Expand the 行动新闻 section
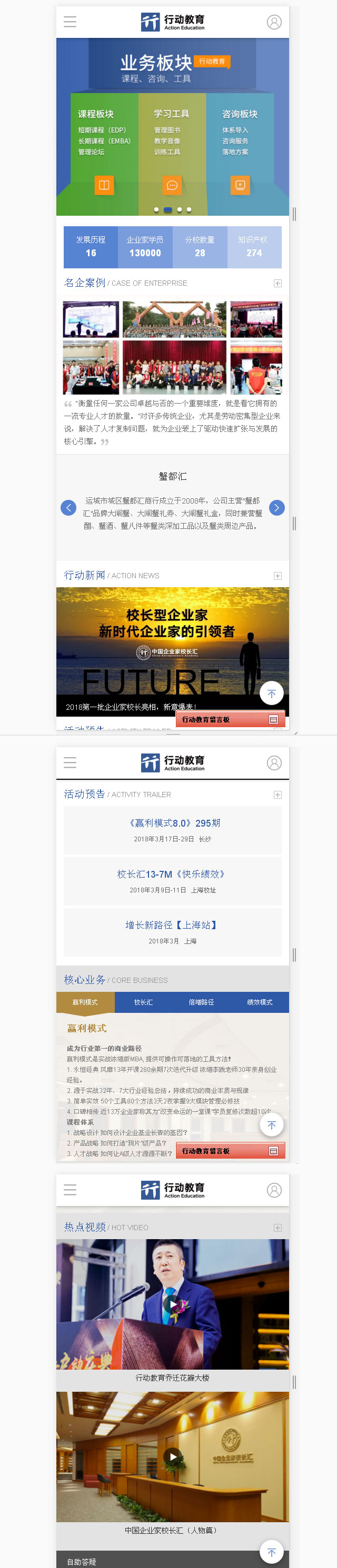337x1568 pixels. pos(277,576)
